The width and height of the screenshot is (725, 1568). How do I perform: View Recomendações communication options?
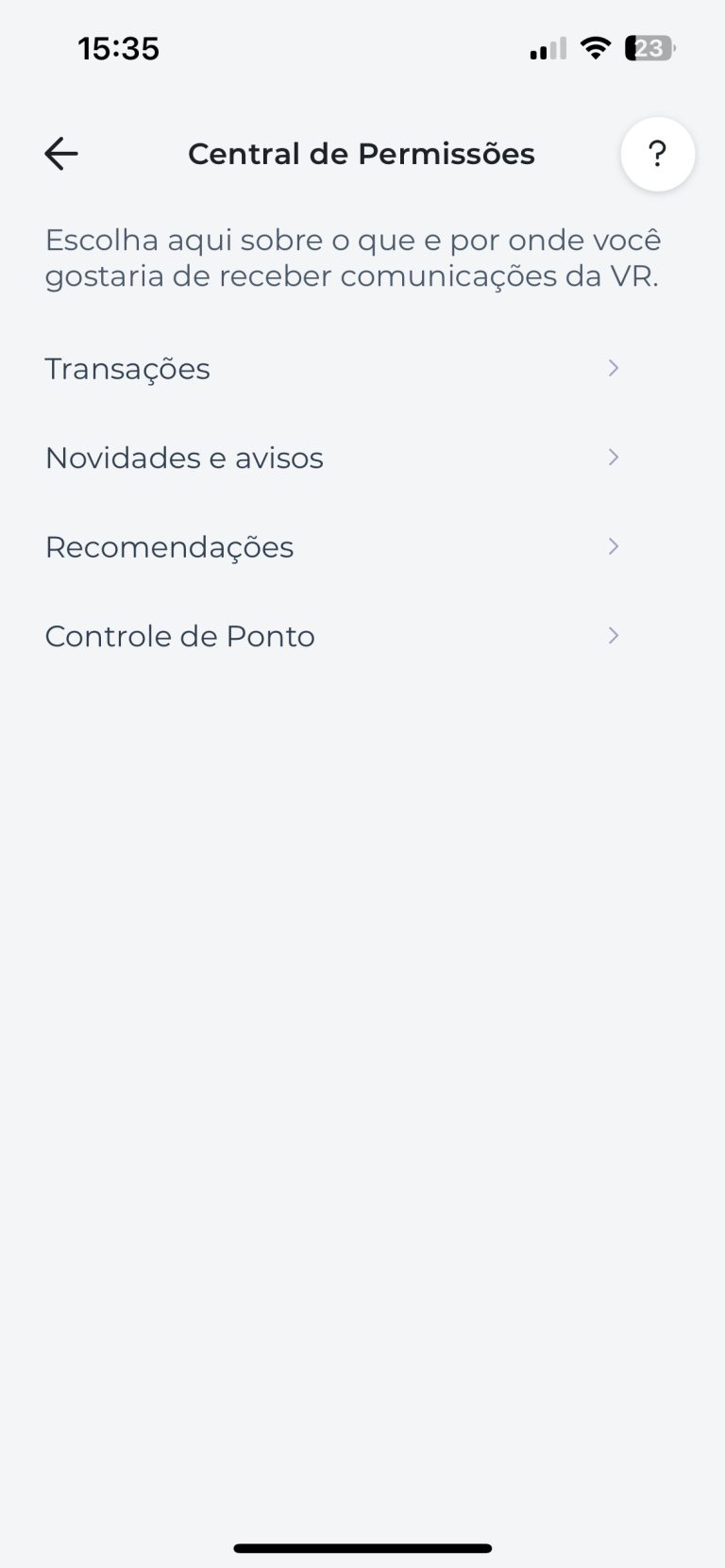(x=332, y=547)
